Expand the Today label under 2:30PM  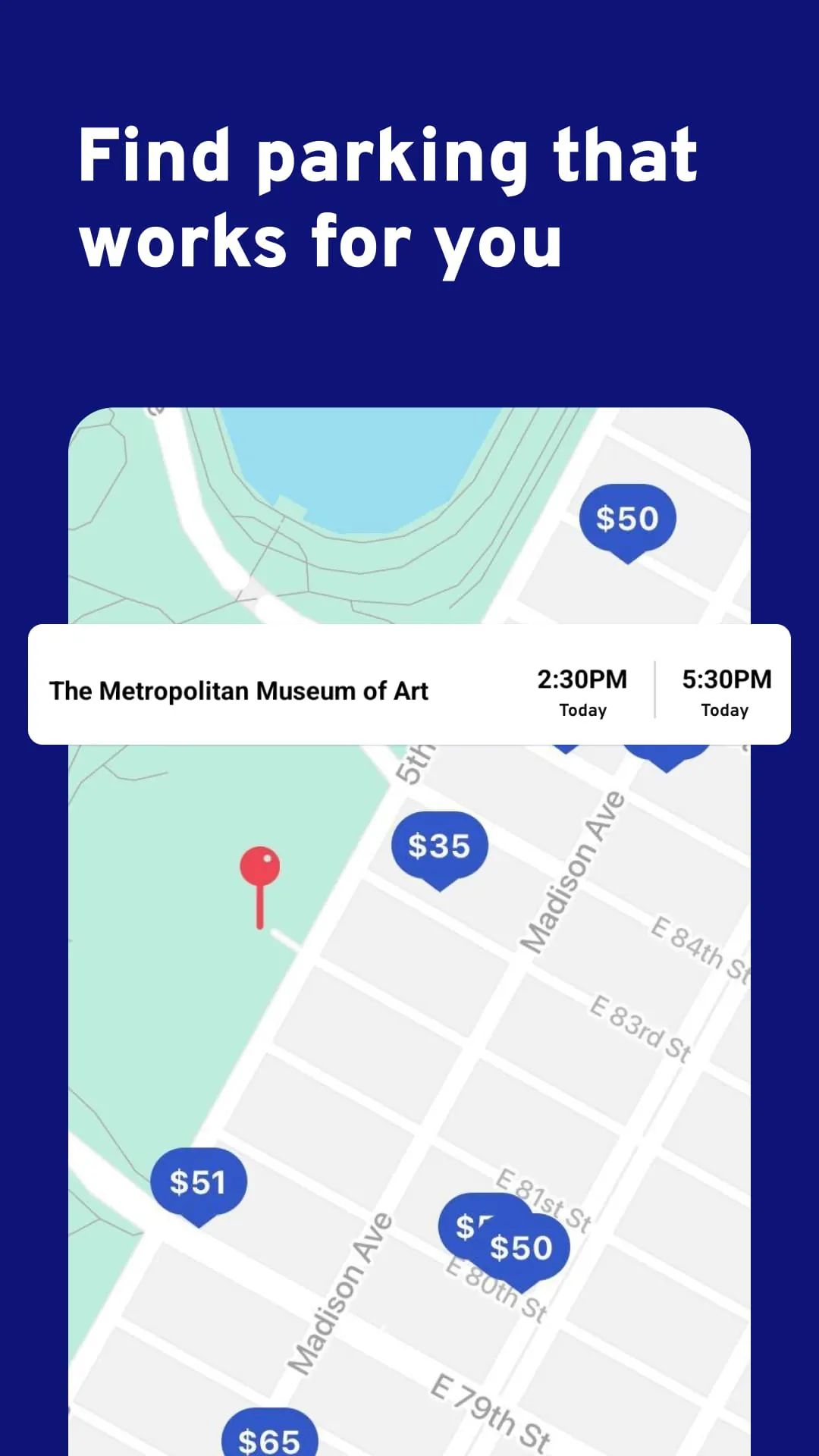coord(582,711)
